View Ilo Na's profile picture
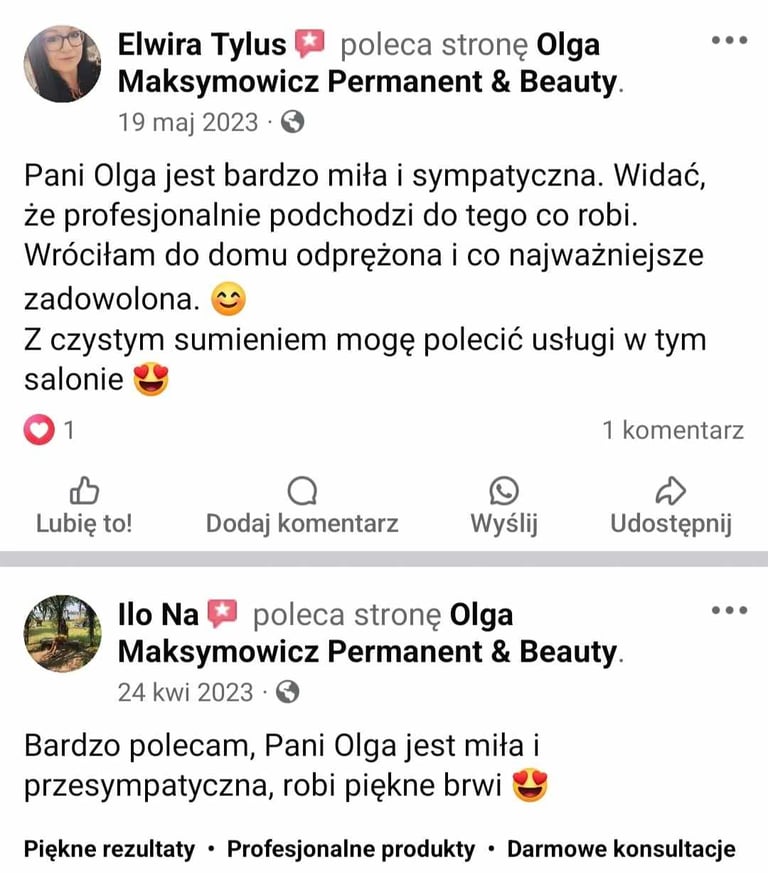Image resolution: width=768 pixels, height=873 pixels. click(62, 633)
